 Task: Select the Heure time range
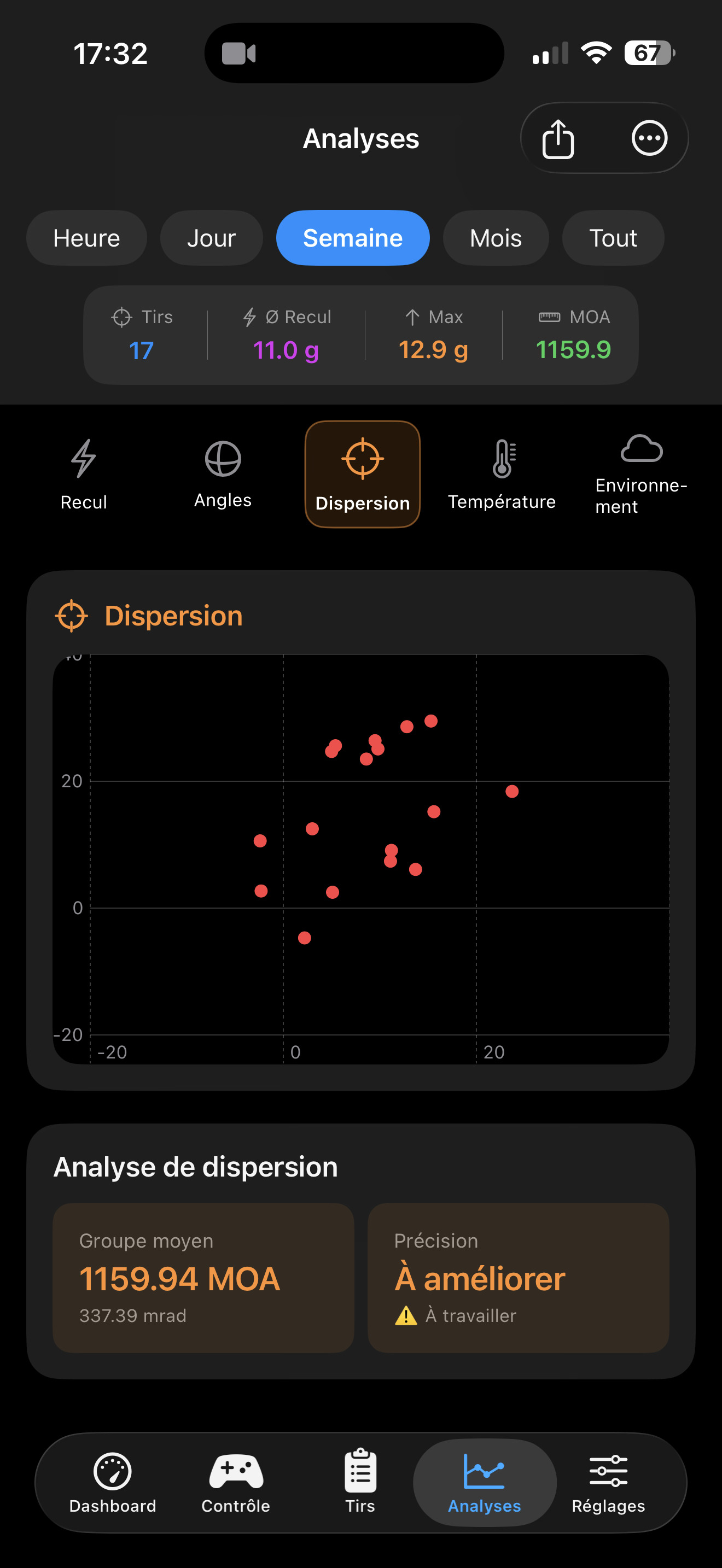(x=86, y=238)
